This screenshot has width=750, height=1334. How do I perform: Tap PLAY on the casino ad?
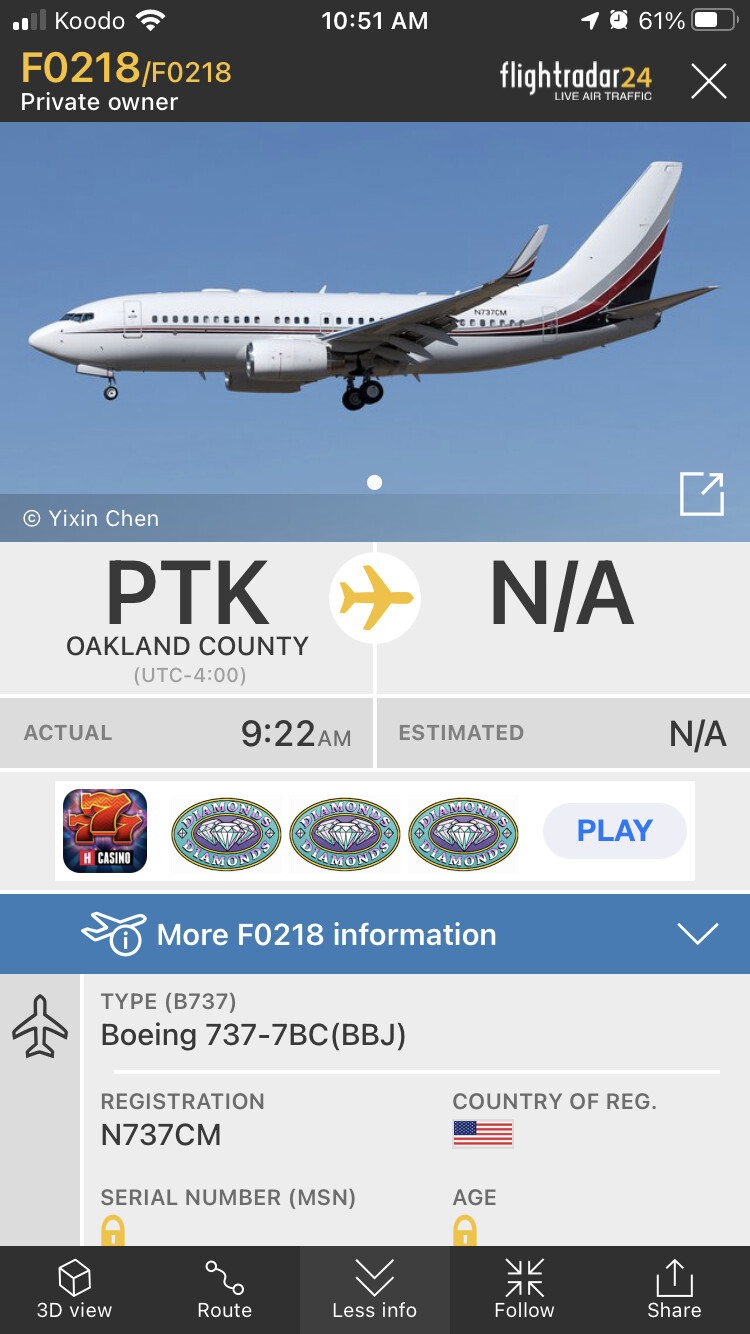[614, 830]
